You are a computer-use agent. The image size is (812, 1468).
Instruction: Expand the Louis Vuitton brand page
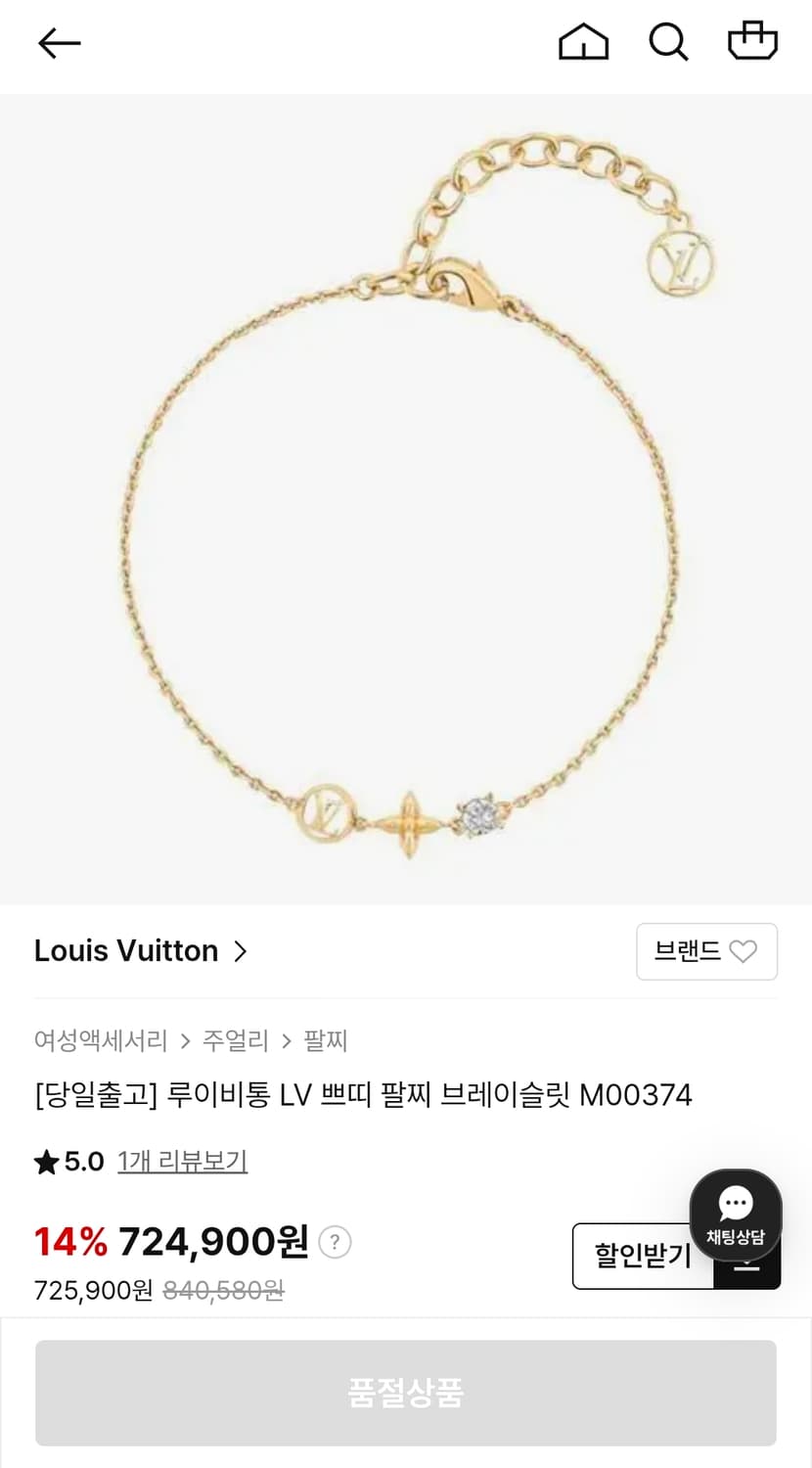pyautogui.click(x=125, y=950)
